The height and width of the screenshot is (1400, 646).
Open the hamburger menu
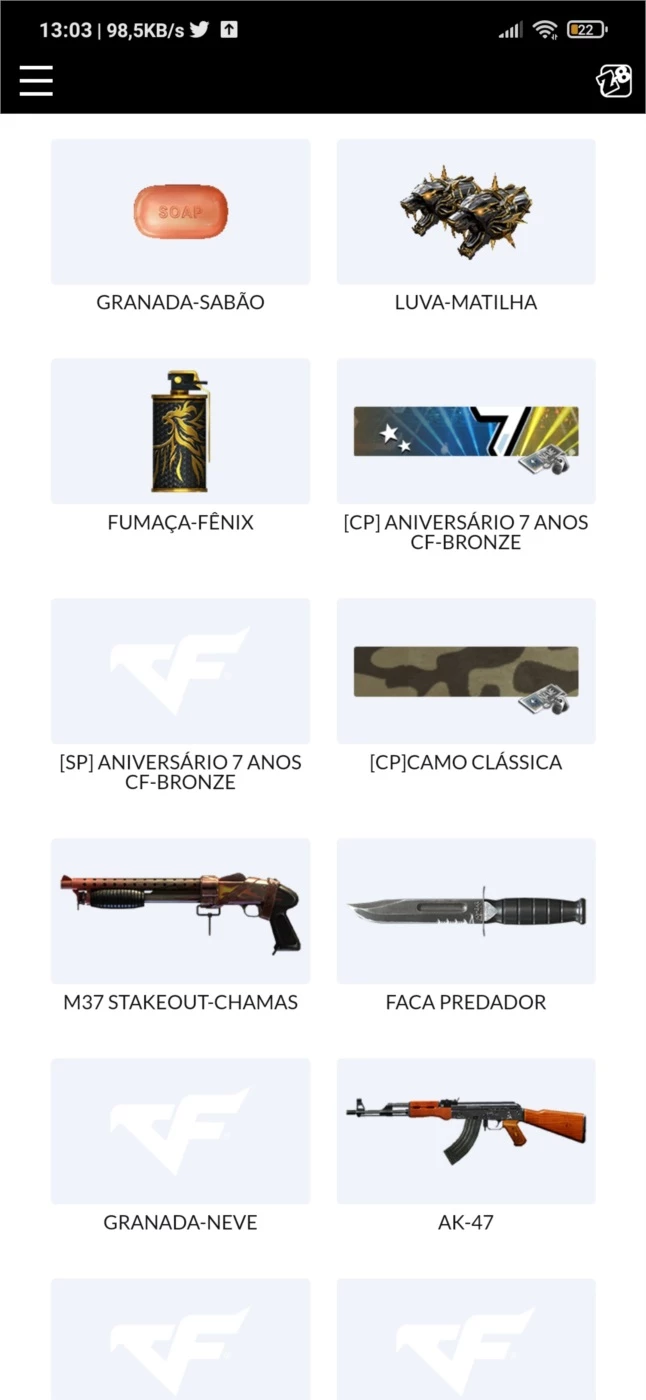click(x=36, y=80)
